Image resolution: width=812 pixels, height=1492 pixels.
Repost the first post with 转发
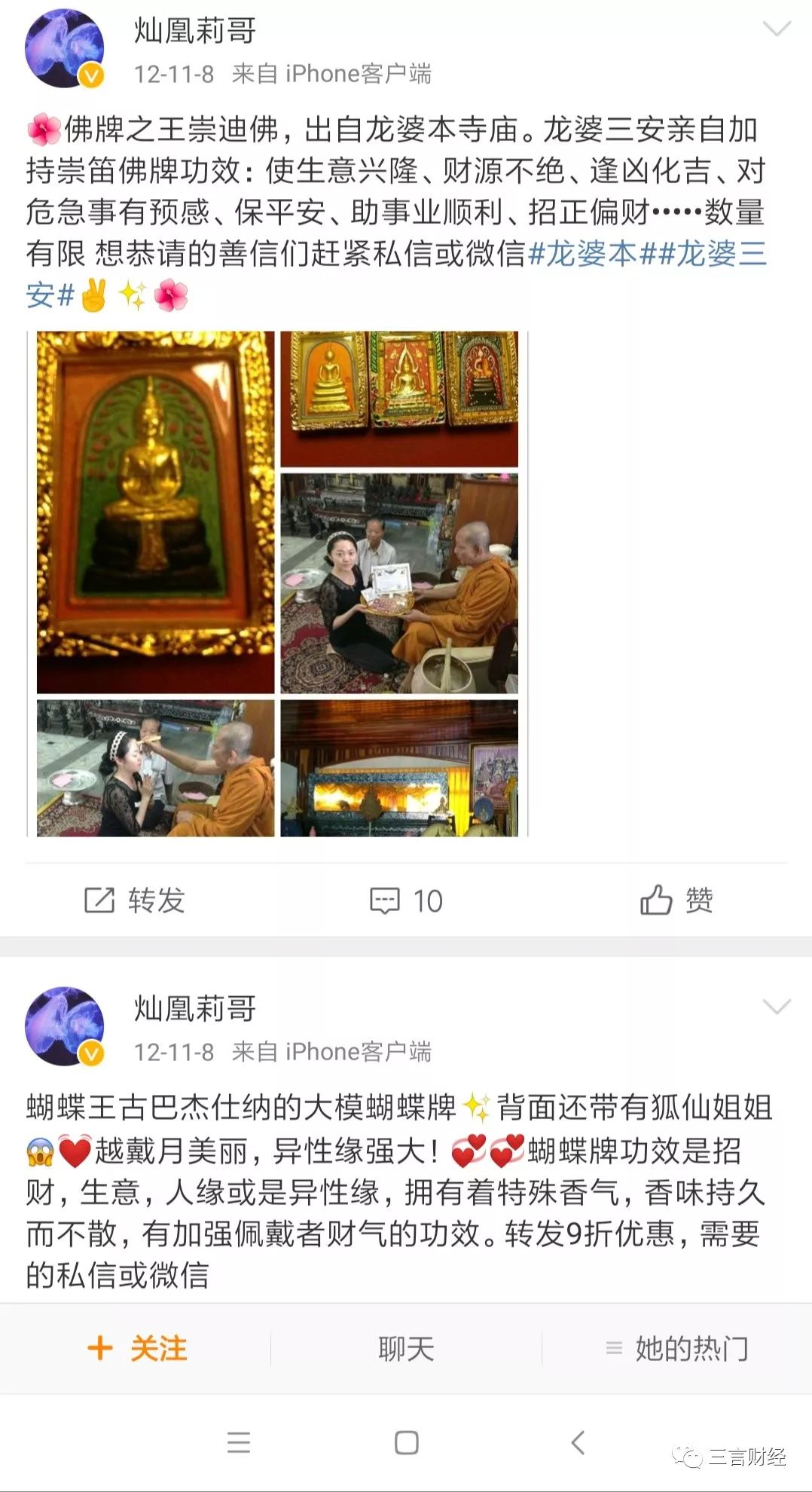point(136,900)
